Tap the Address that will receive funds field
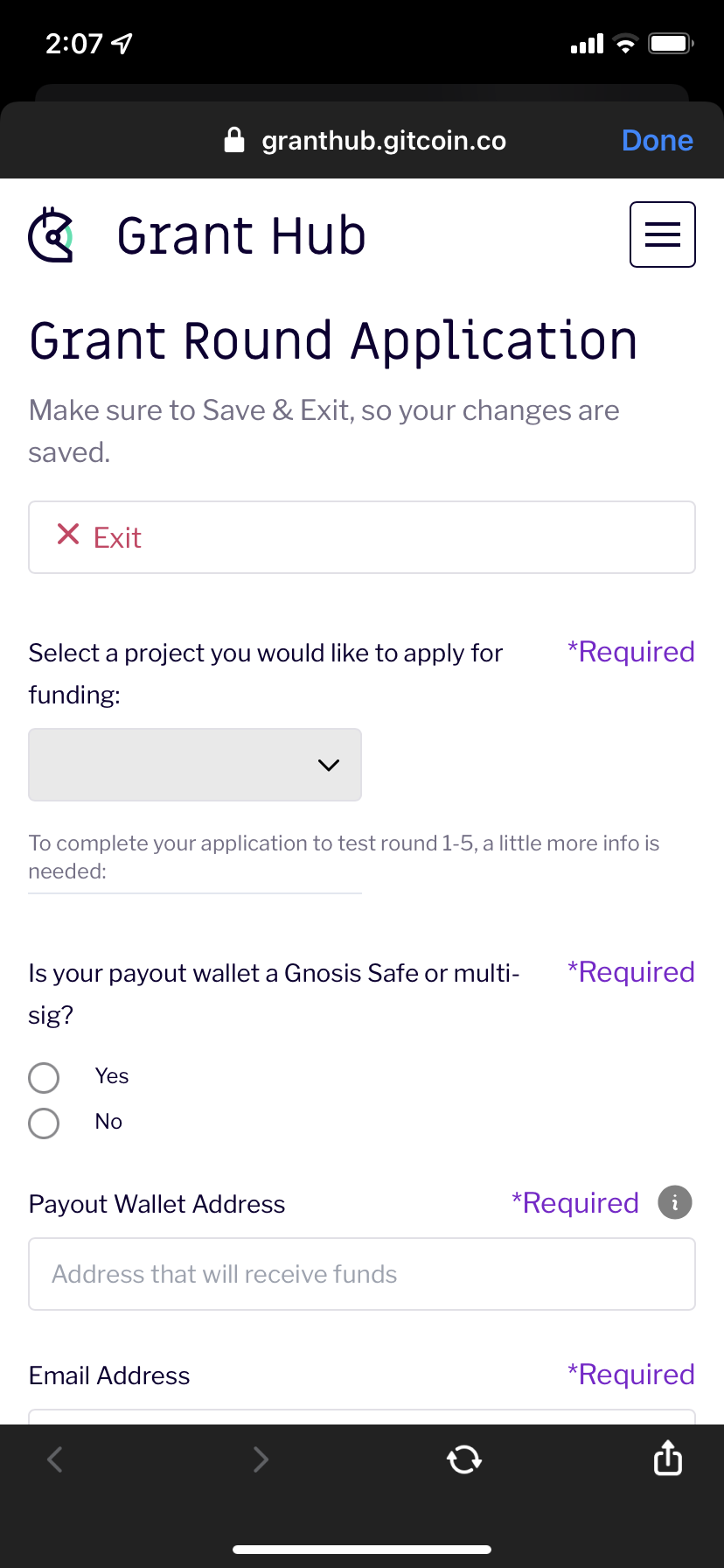 (362, 1273)
